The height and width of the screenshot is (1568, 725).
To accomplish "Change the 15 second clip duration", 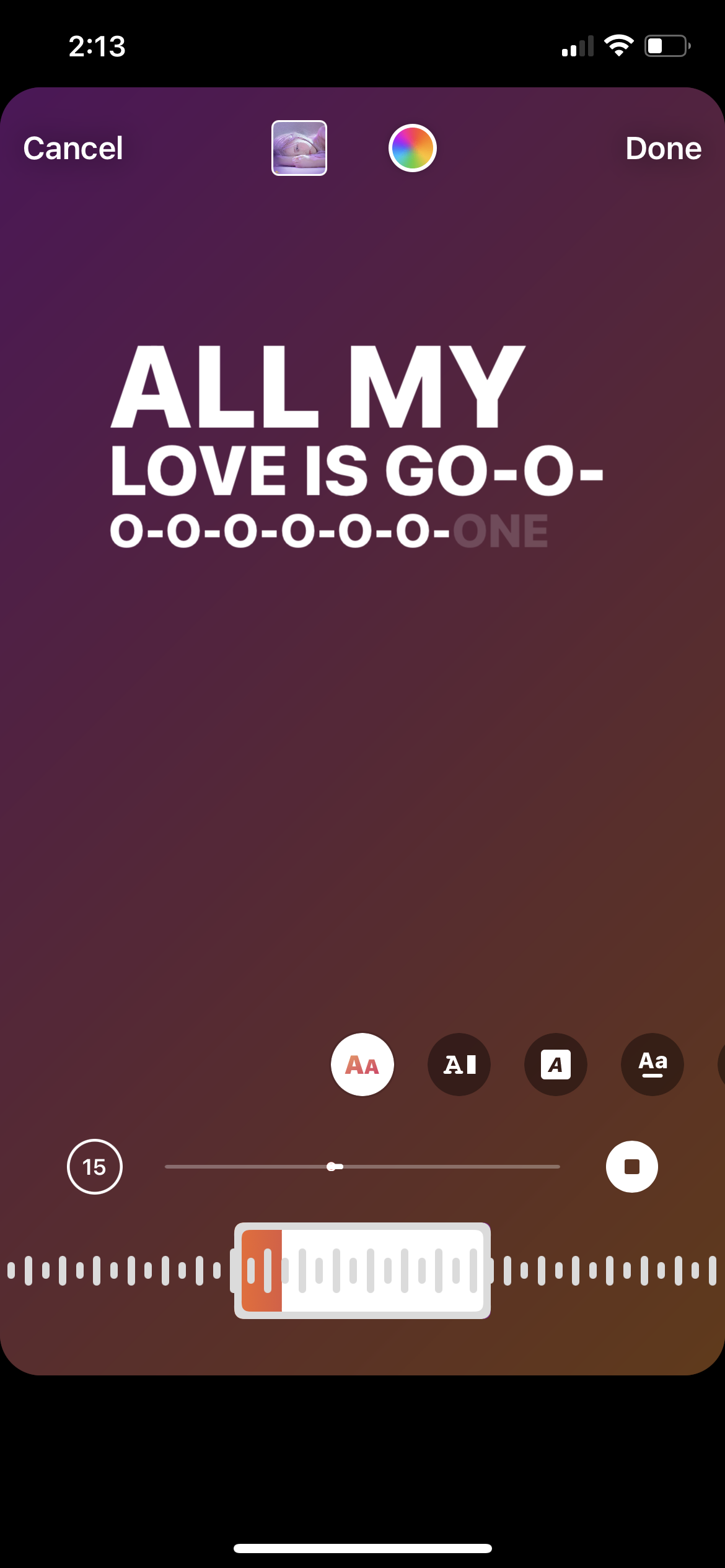I will point(95,1167).
